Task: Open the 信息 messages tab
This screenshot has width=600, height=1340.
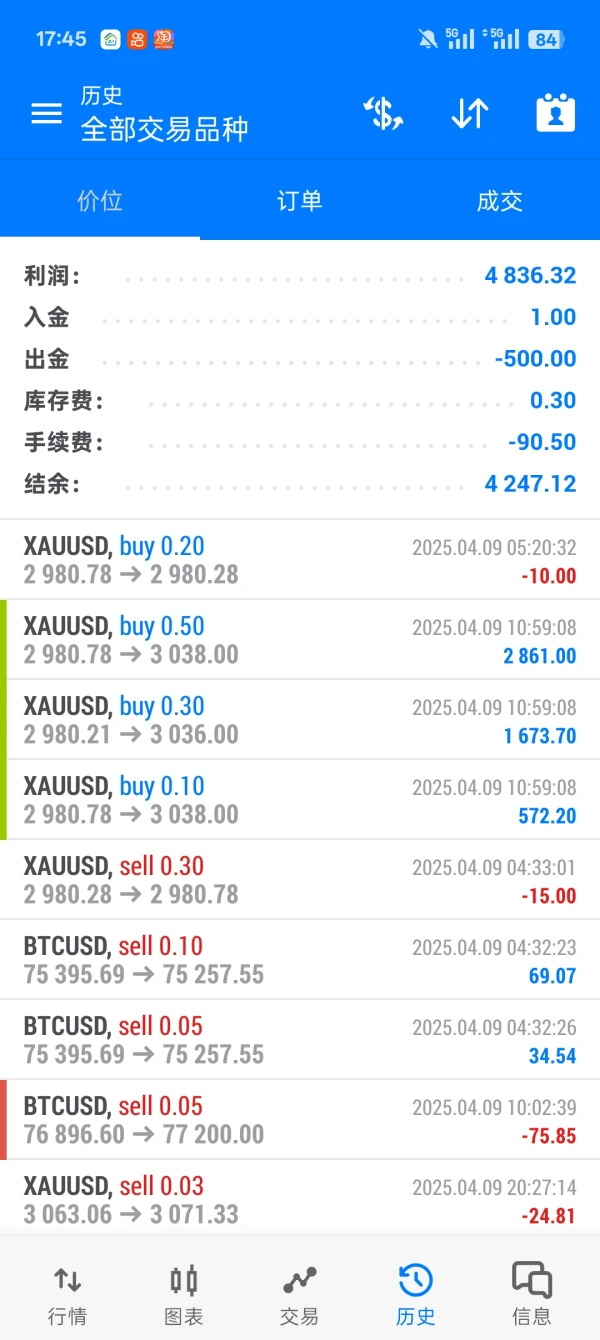Action: pos(531,1293)
